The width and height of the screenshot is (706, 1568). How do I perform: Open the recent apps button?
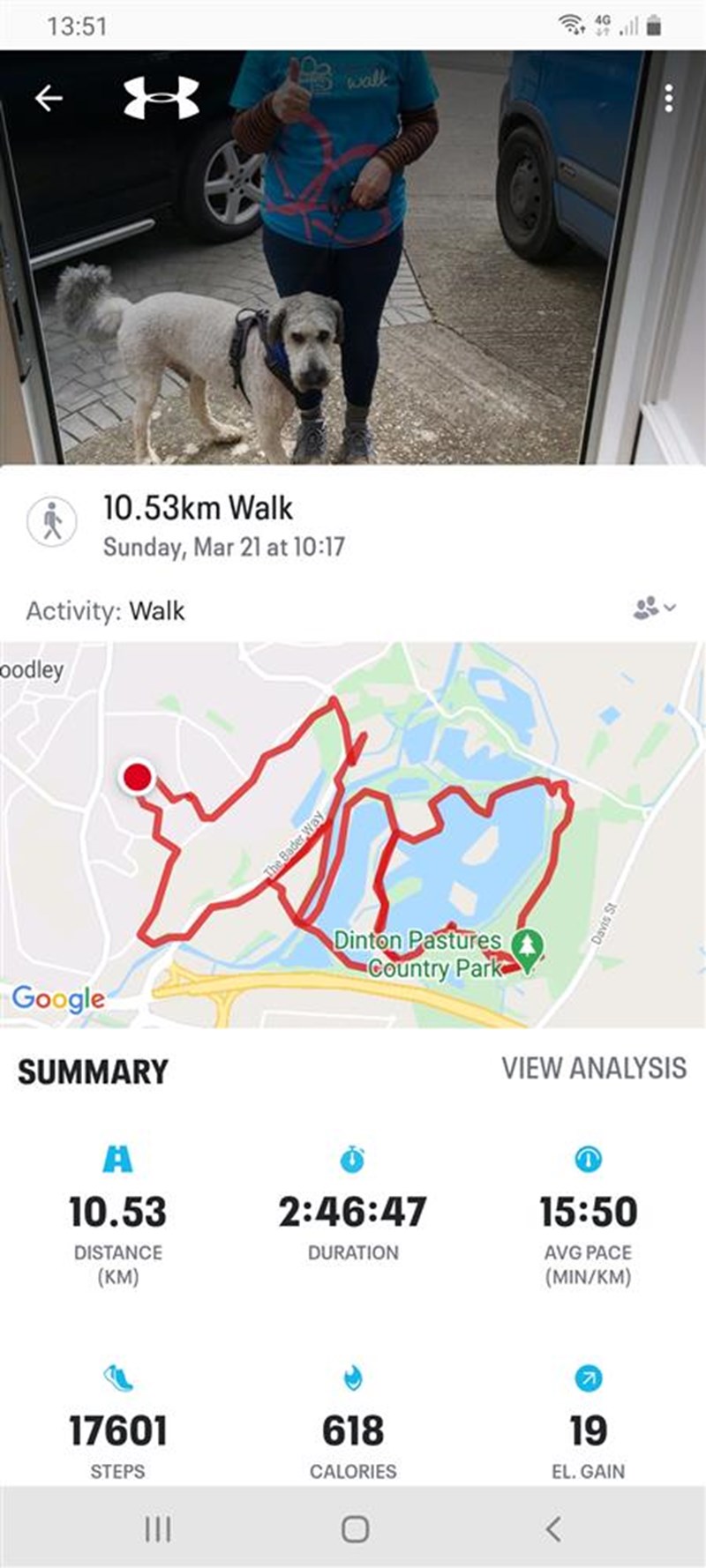point(157,1529)
